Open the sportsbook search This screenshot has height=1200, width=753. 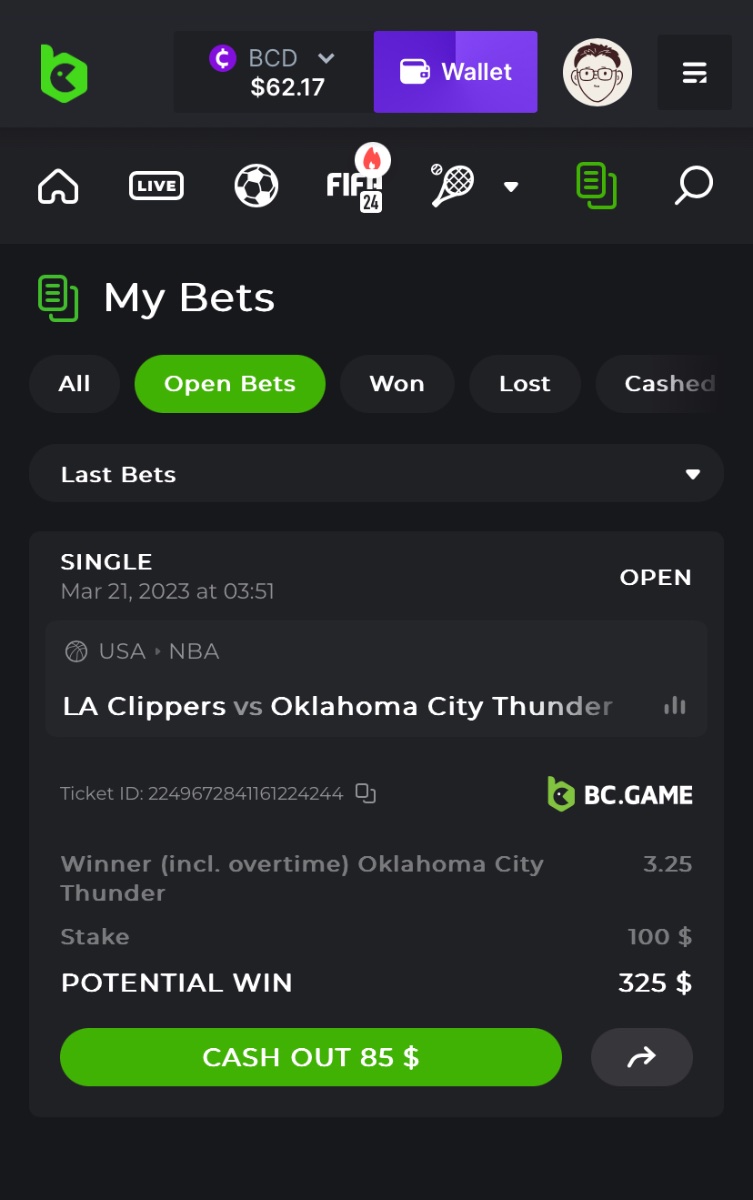click(x=693, y=186)
